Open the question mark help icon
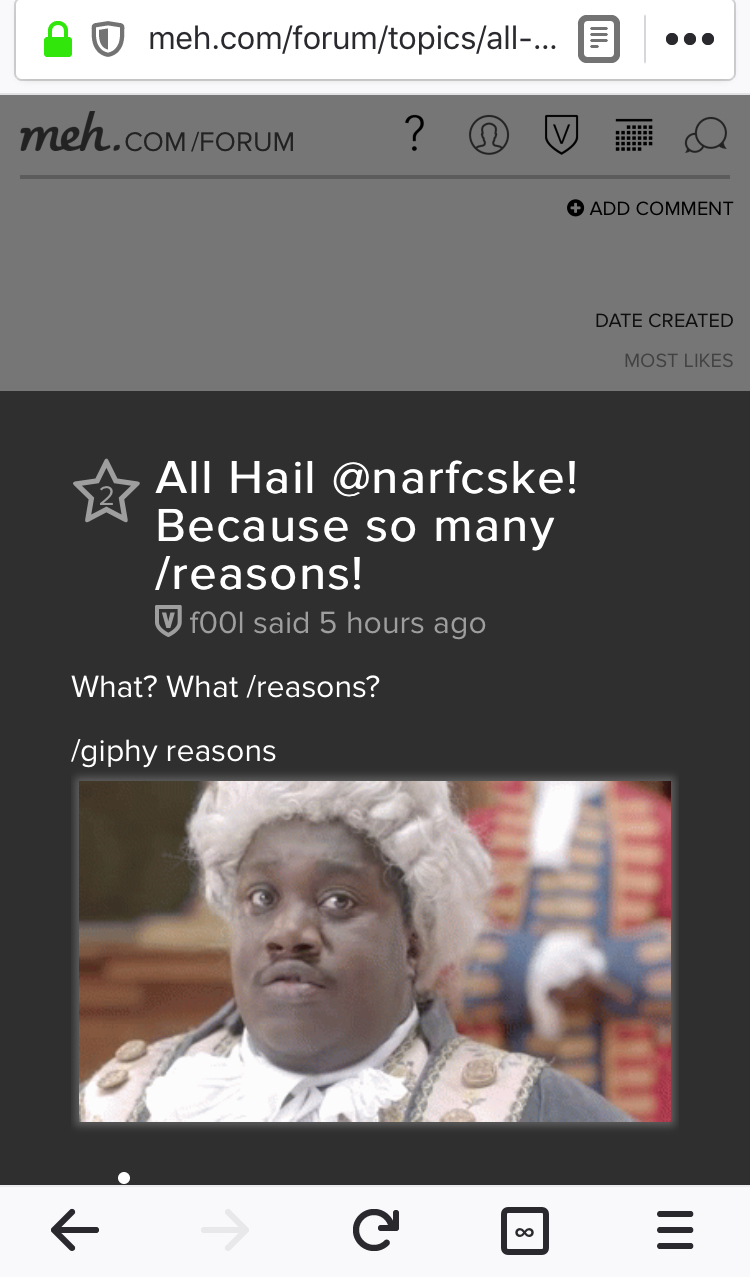The width and height of the screenshot is (750, 1277). coord(414,134)
